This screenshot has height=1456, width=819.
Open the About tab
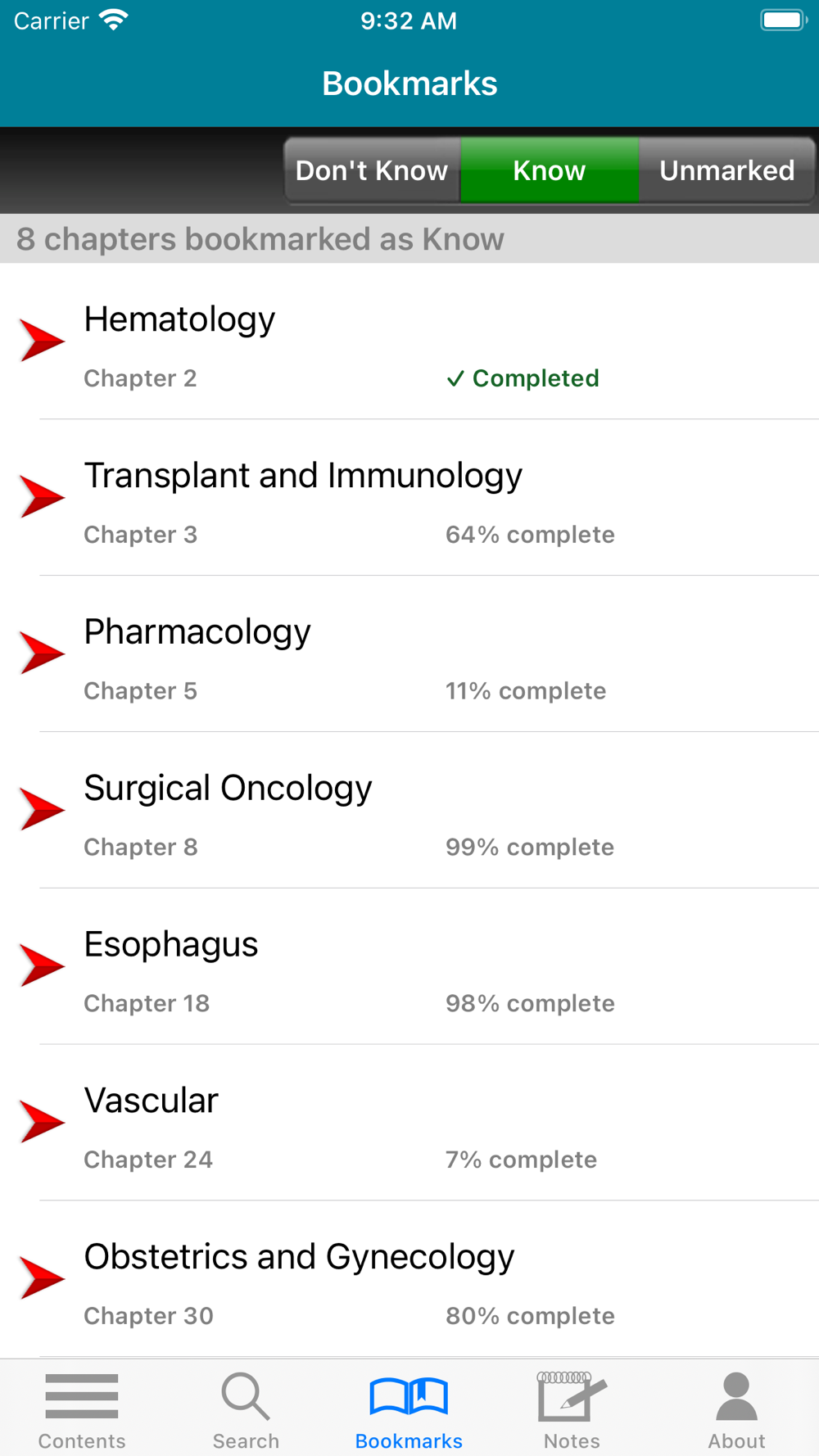737,1410
